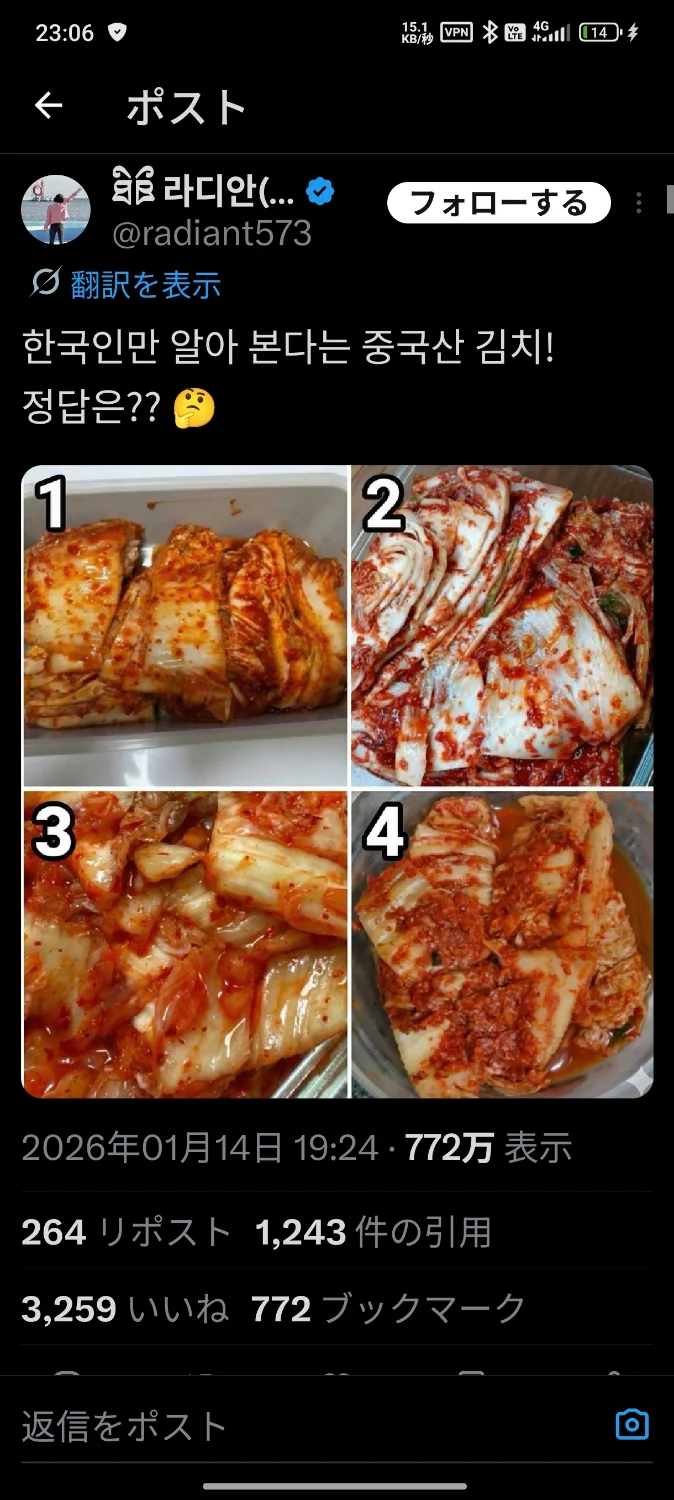Screen dimensions: 674x1500
Task: Open the post's overflow menu
Action: coord(639,204)
